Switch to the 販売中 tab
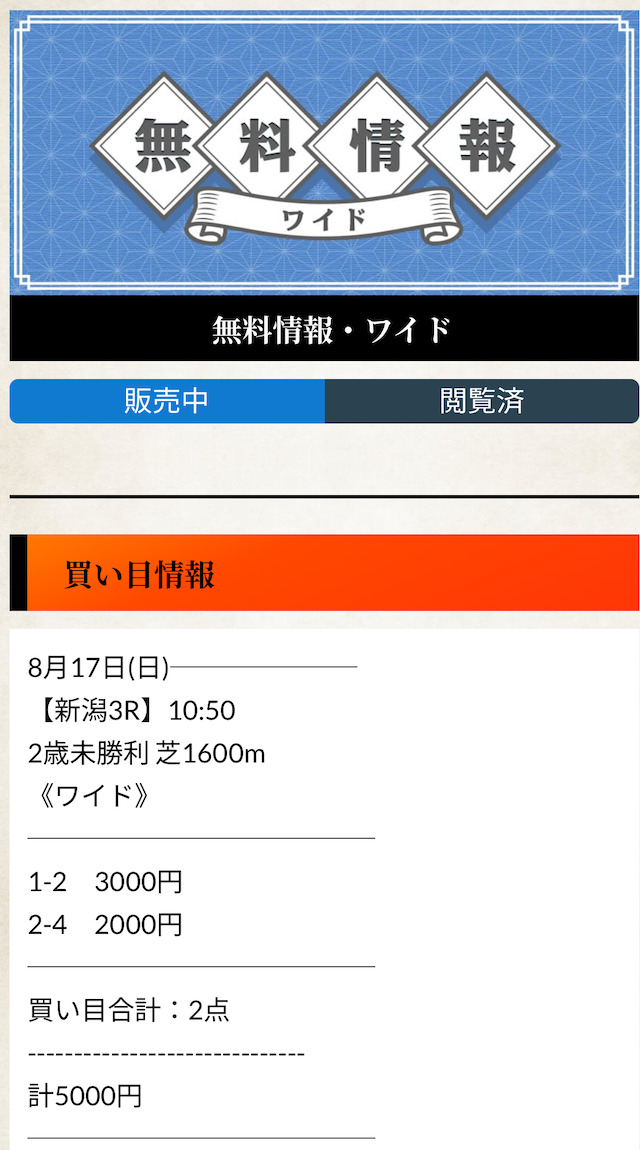 [167, 401]
